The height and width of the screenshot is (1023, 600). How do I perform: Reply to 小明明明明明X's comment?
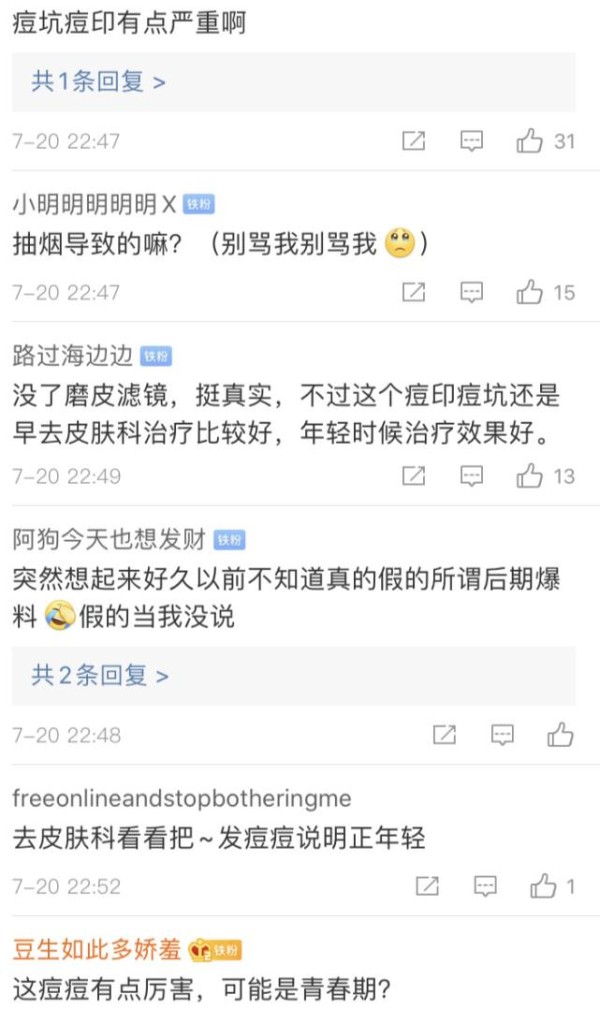[472, 292]
